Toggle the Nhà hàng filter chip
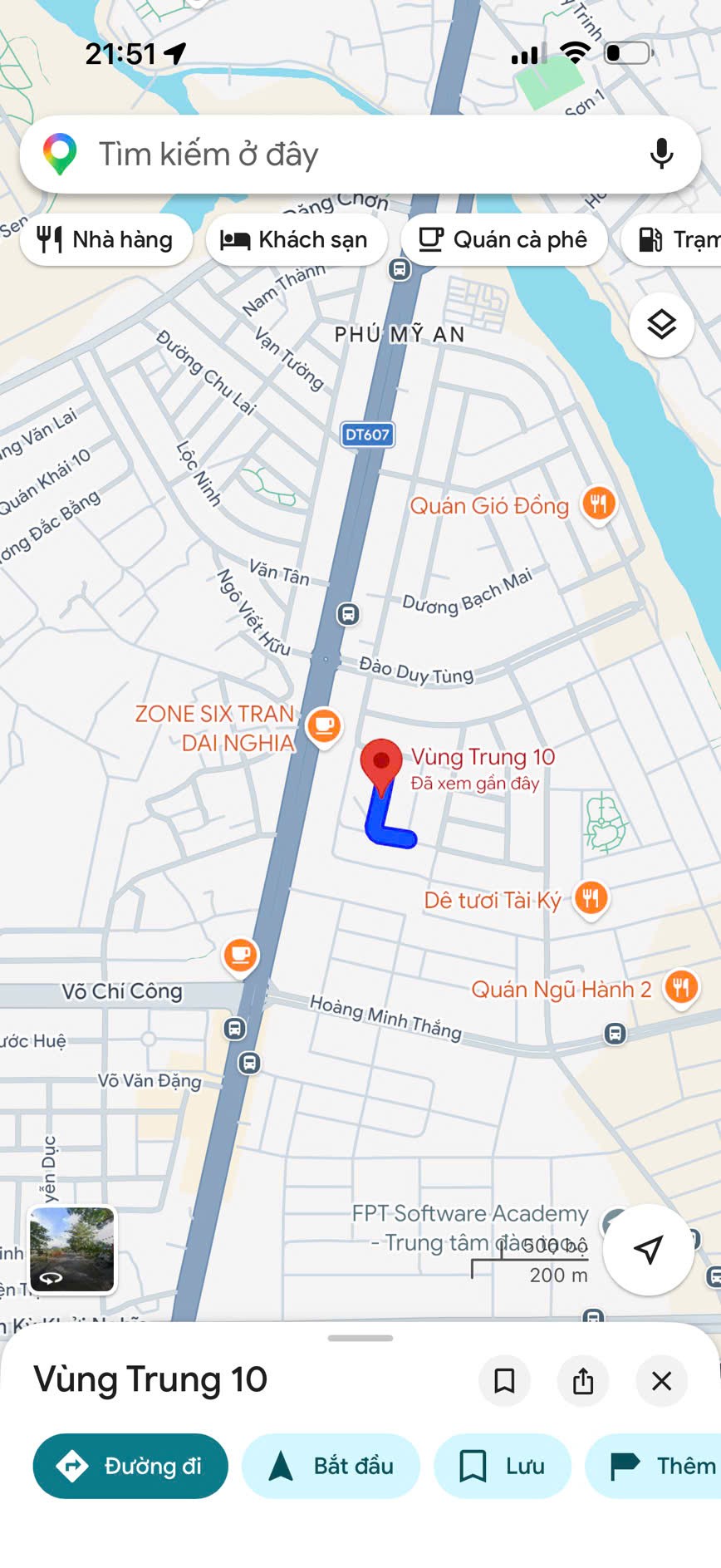Image resolution: width=721 pixels, height=1568 pixels. click(105, 239)
